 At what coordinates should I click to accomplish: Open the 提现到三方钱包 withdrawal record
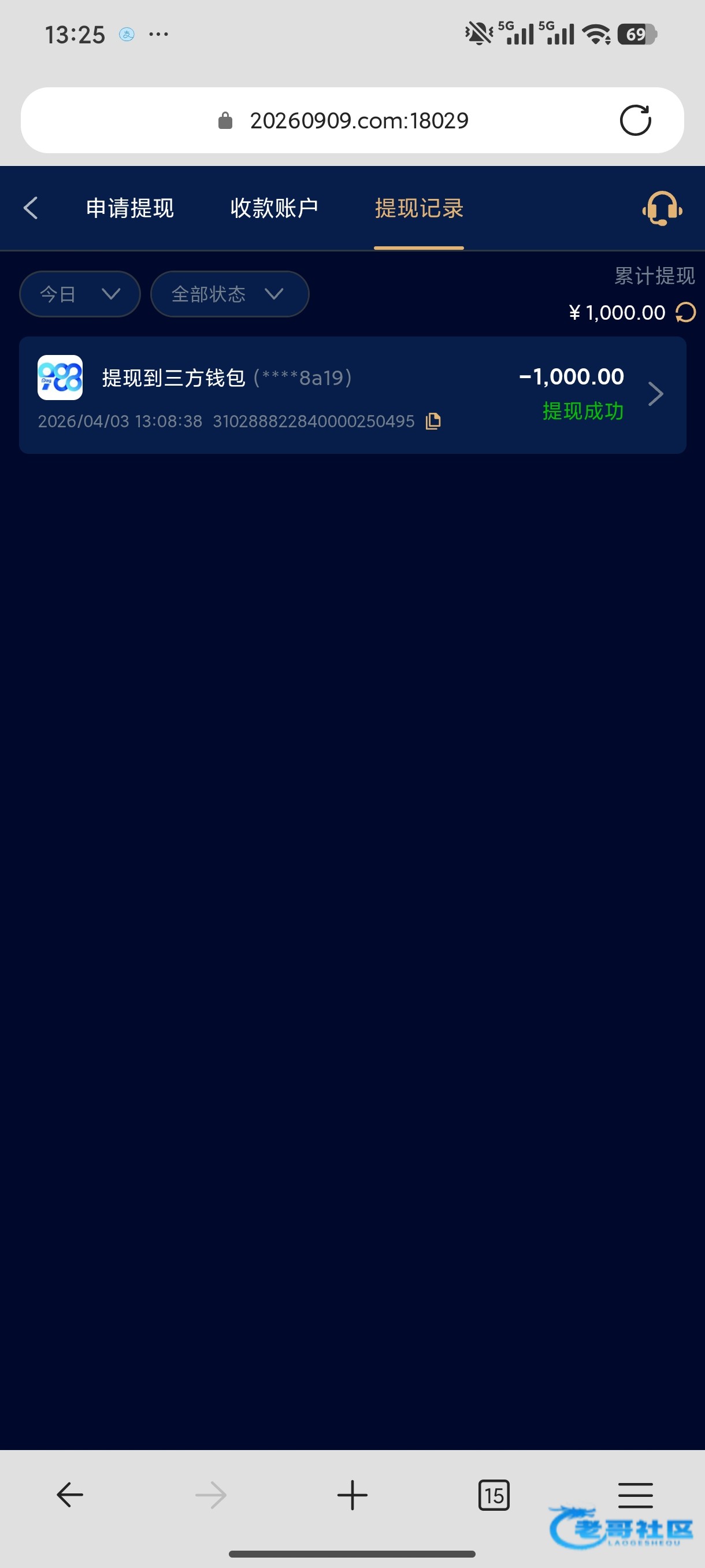point(352,394)
